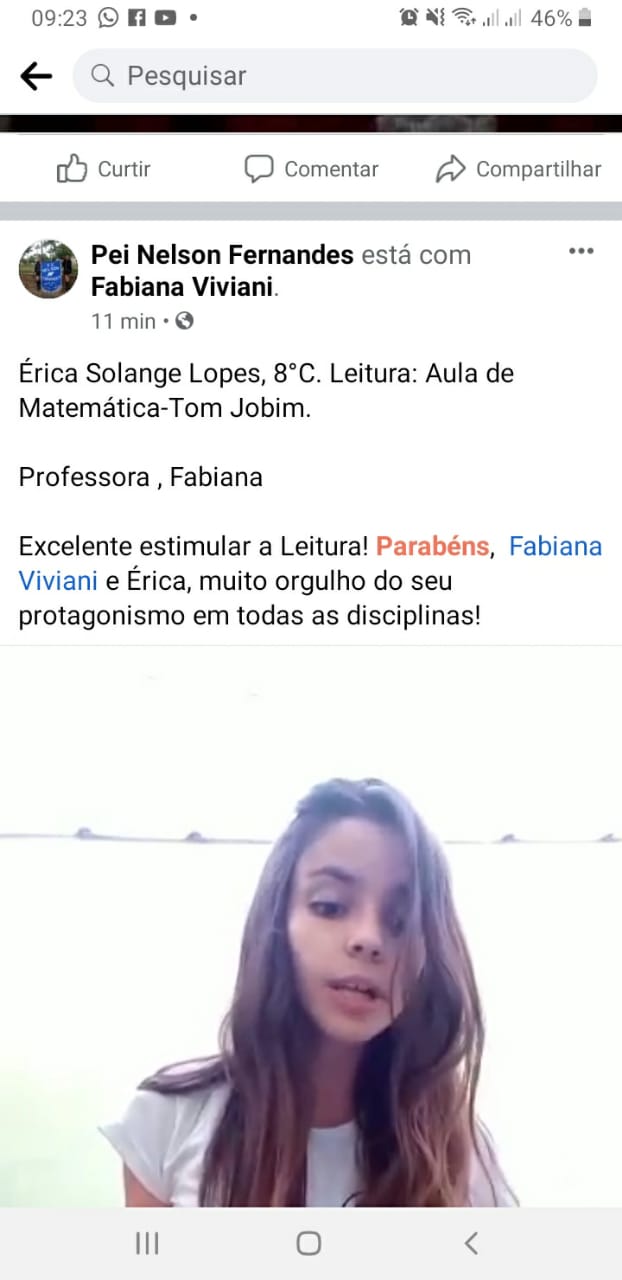The image size is (622, 1280).
Task: Open recent apps from navigation bar
Action: click(x=147, y=1243)
